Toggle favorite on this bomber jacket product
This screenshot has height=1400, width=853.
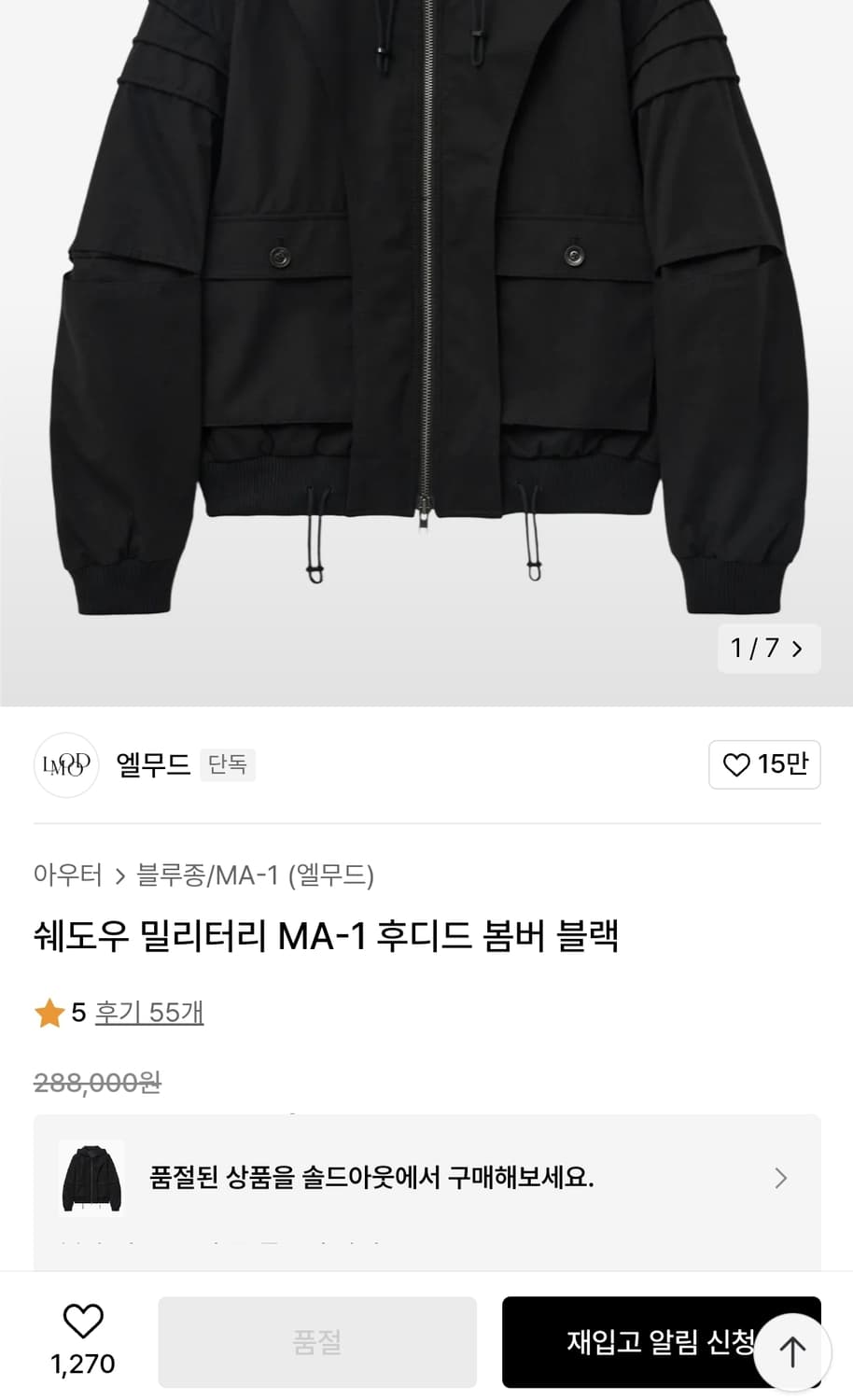(82, 1320)
